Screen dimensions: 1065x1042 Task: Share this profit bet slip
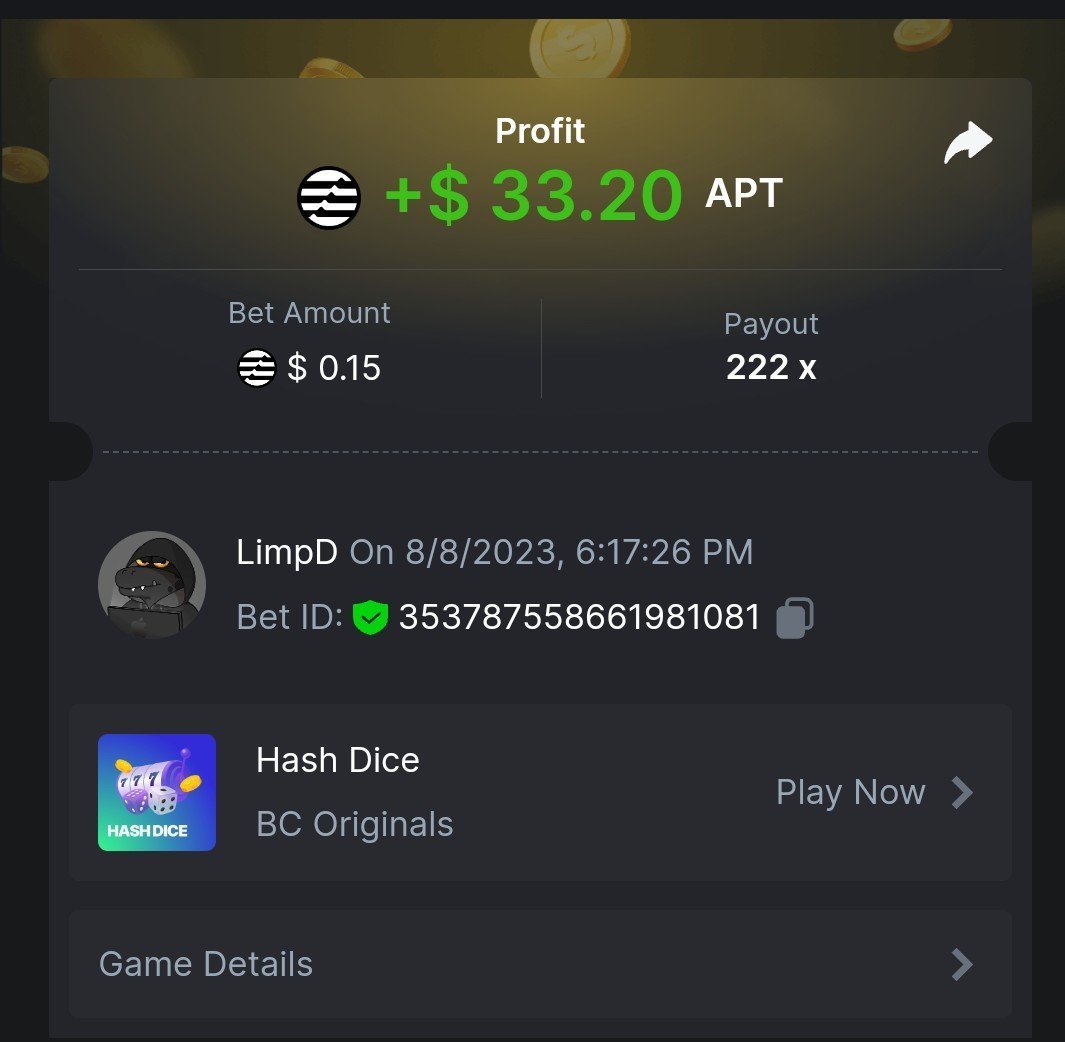[x=967, y=144]
